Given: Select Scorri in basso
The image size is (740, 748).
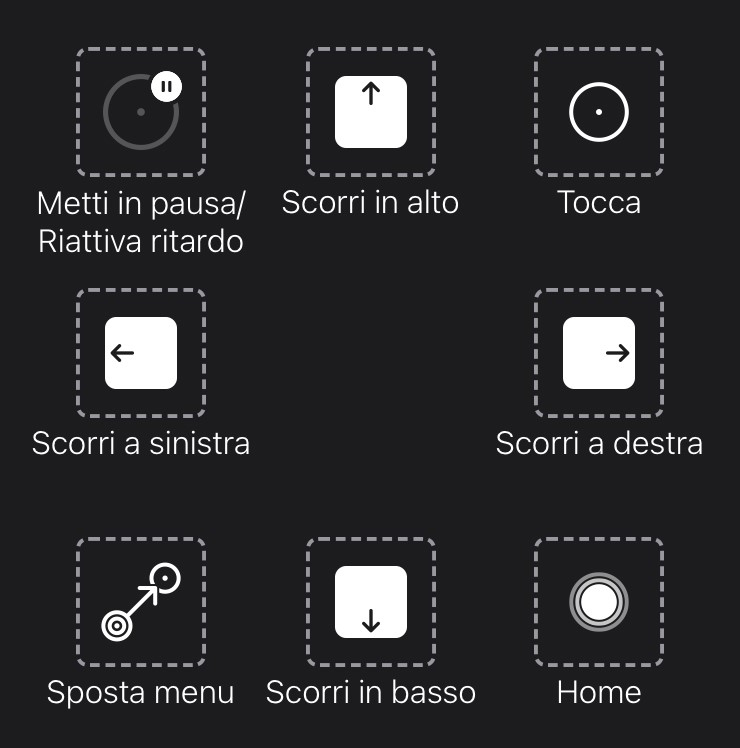Looking at the screenshot, I should pos(370,602).
